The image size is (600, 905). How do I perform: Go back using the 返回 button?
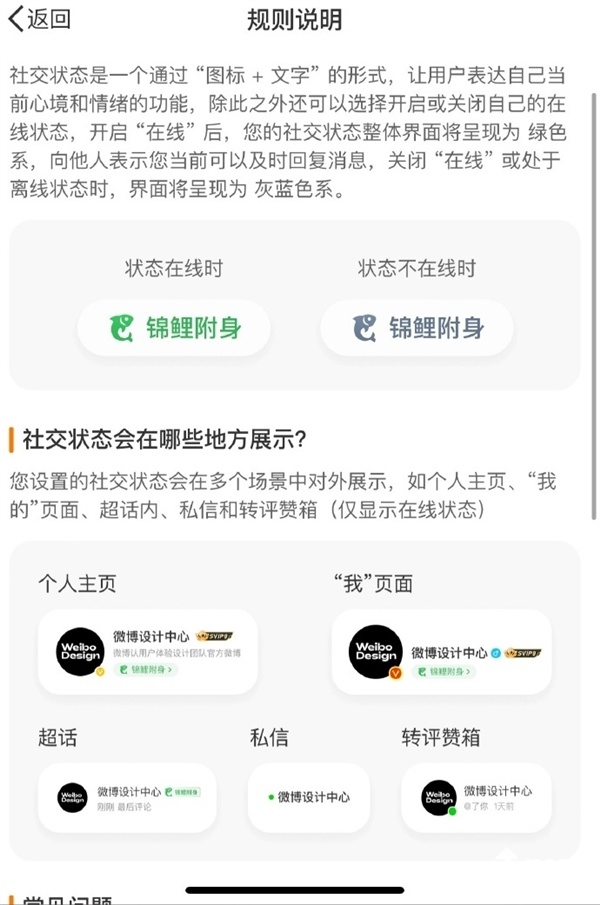pyautogui.click(x=40, y=19)
